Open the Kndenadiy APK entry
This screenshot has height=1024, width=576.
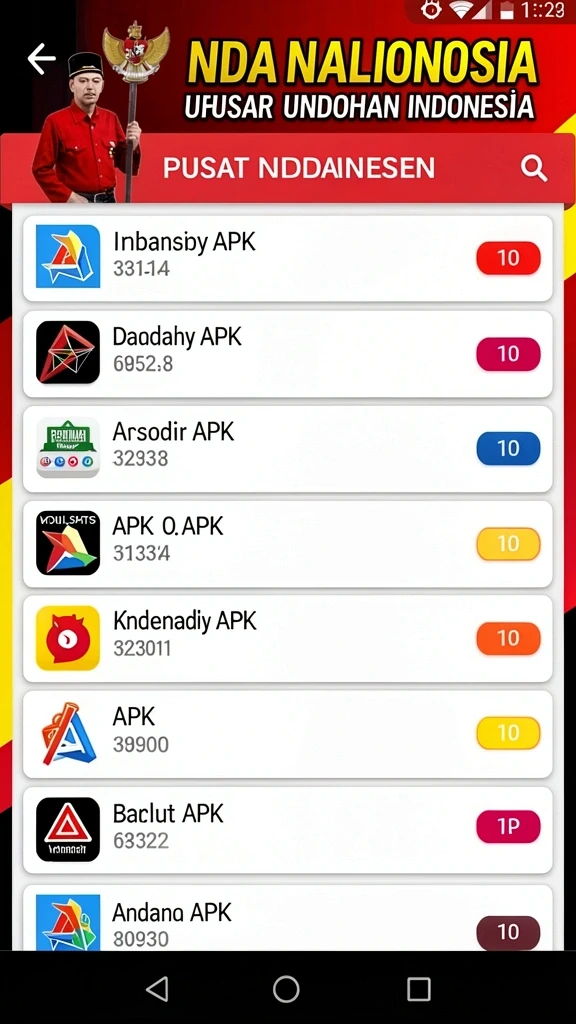point(288,639)
